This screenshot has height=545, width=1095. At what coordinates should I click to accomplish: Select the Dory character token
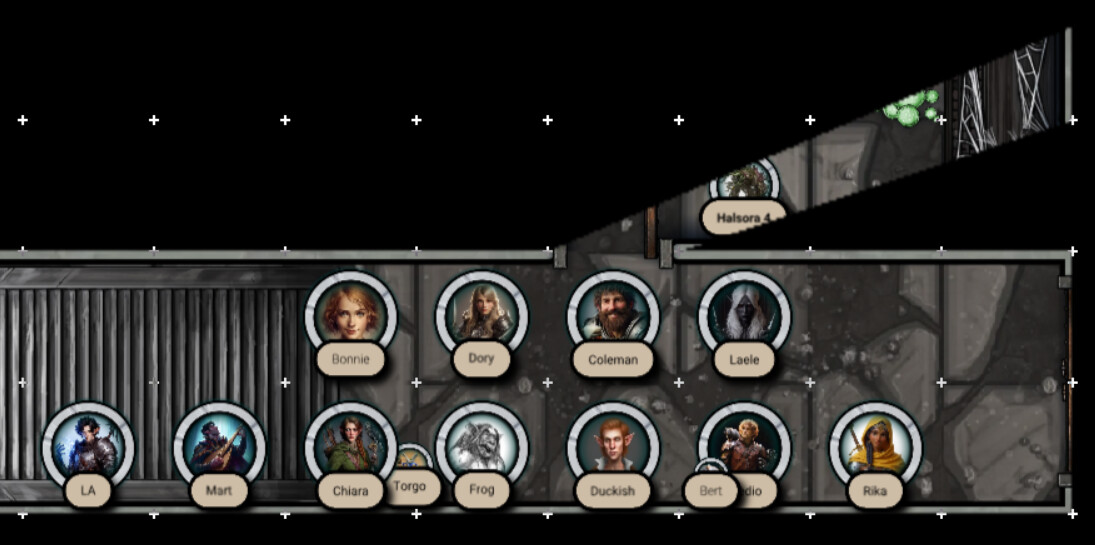point(481,314)
